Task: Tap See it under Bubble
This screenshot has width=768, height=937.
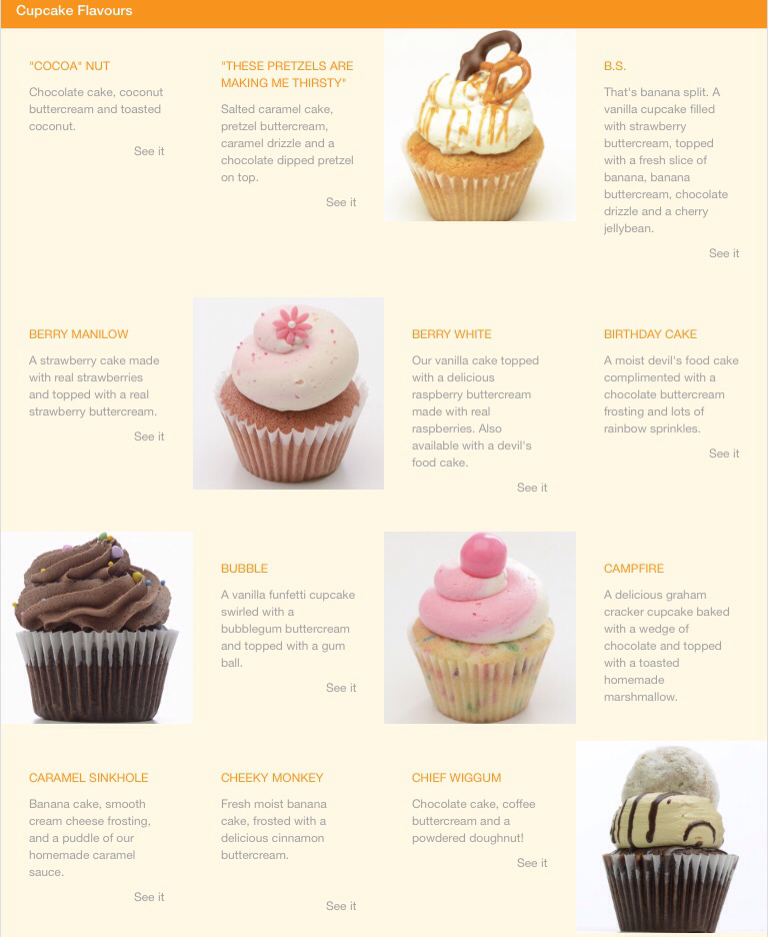Action: 341,687
